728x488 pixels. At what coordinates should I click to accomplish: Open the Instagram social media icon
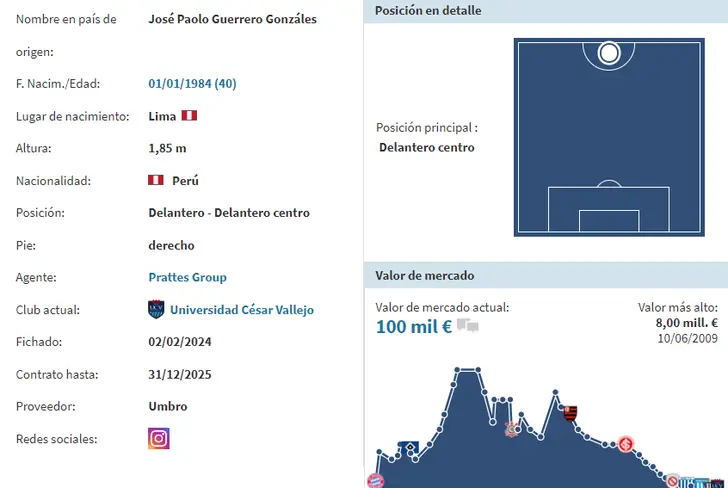pyautogui.click(x=158, y=438)
